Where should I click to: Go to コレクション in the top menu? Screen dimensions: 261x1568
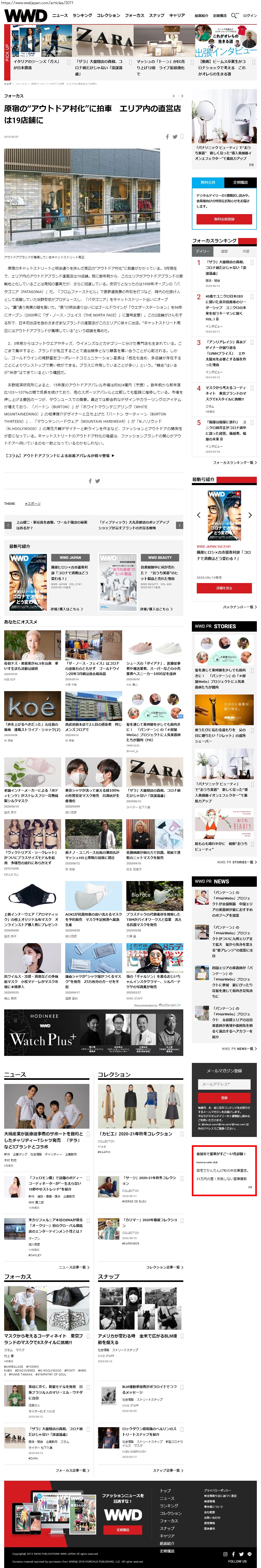(x=108, y=15)
